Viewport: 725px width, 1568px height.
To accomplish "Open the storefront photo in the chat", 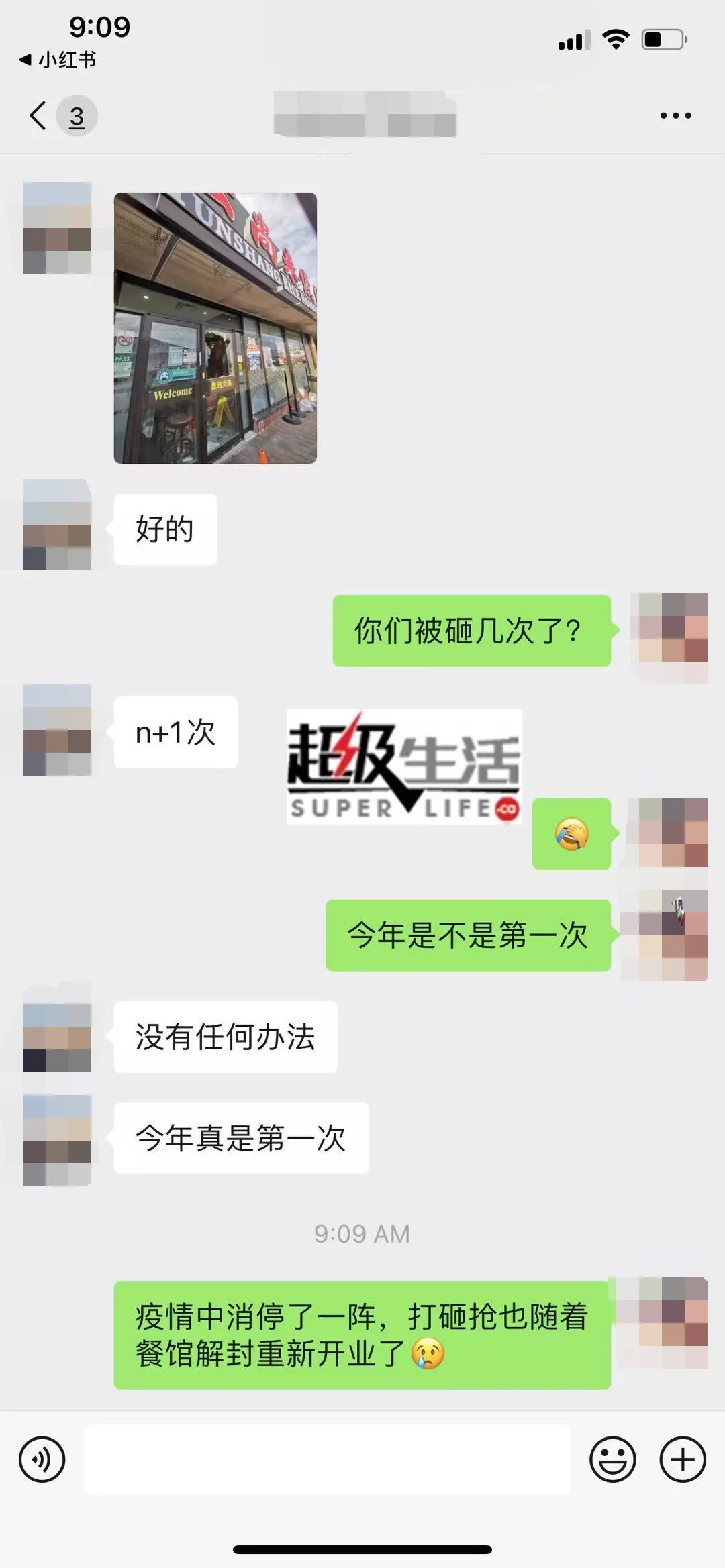I will (215, 327).
